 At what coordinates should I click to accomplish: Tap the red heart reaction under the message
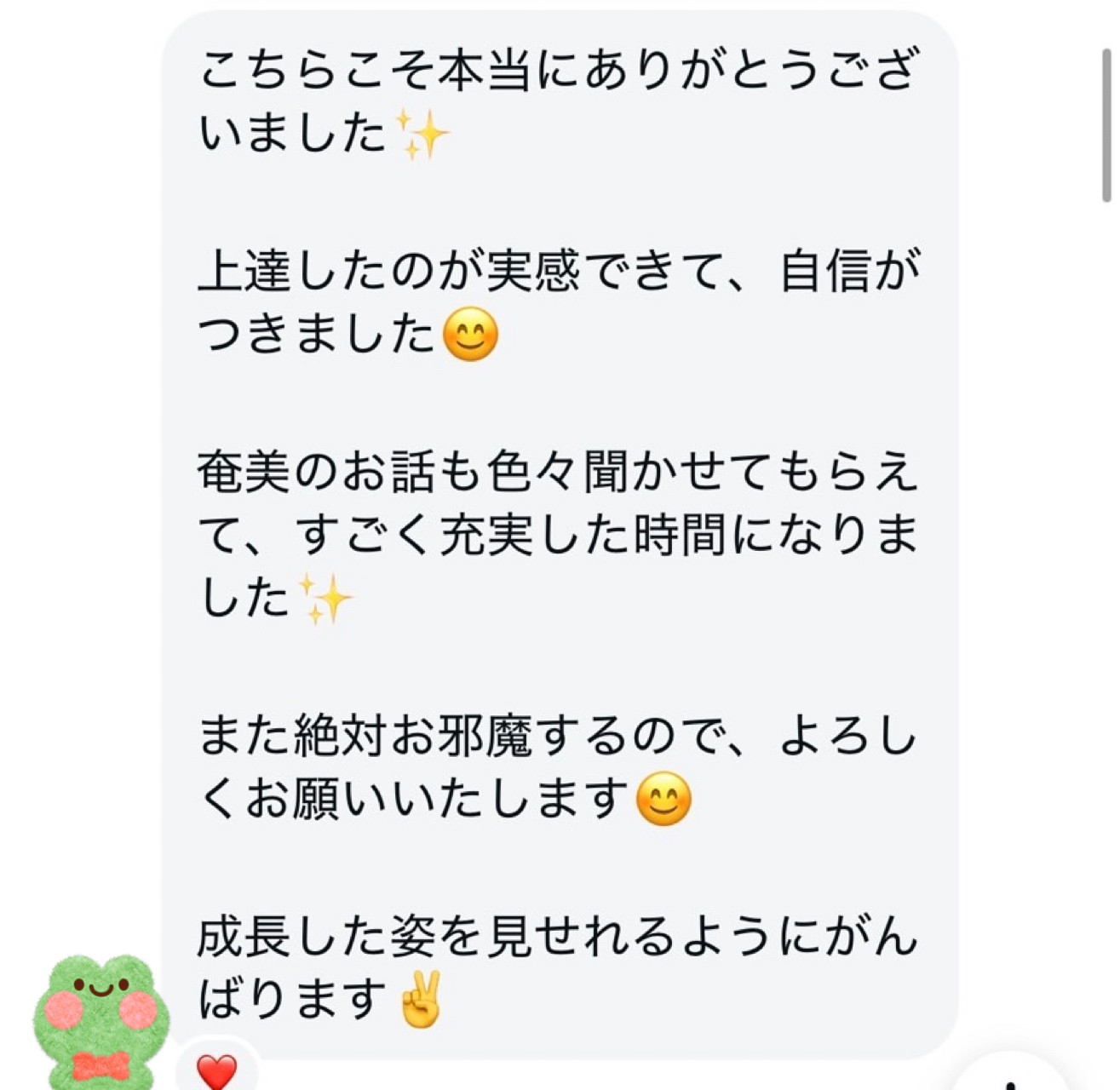(x=216, y=1070)
